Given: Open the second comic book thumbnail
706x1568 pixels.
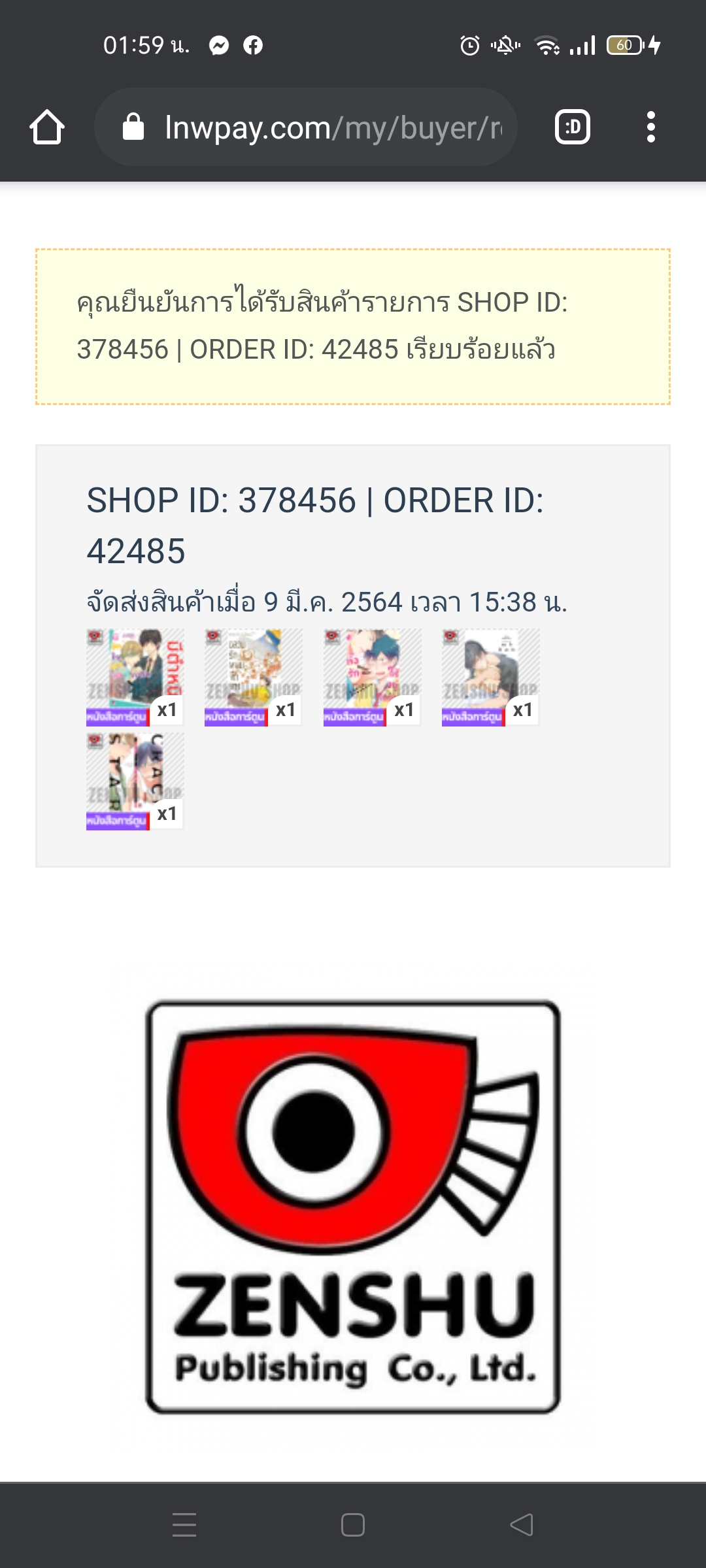Looking at the screenshot, I should 254,678.
